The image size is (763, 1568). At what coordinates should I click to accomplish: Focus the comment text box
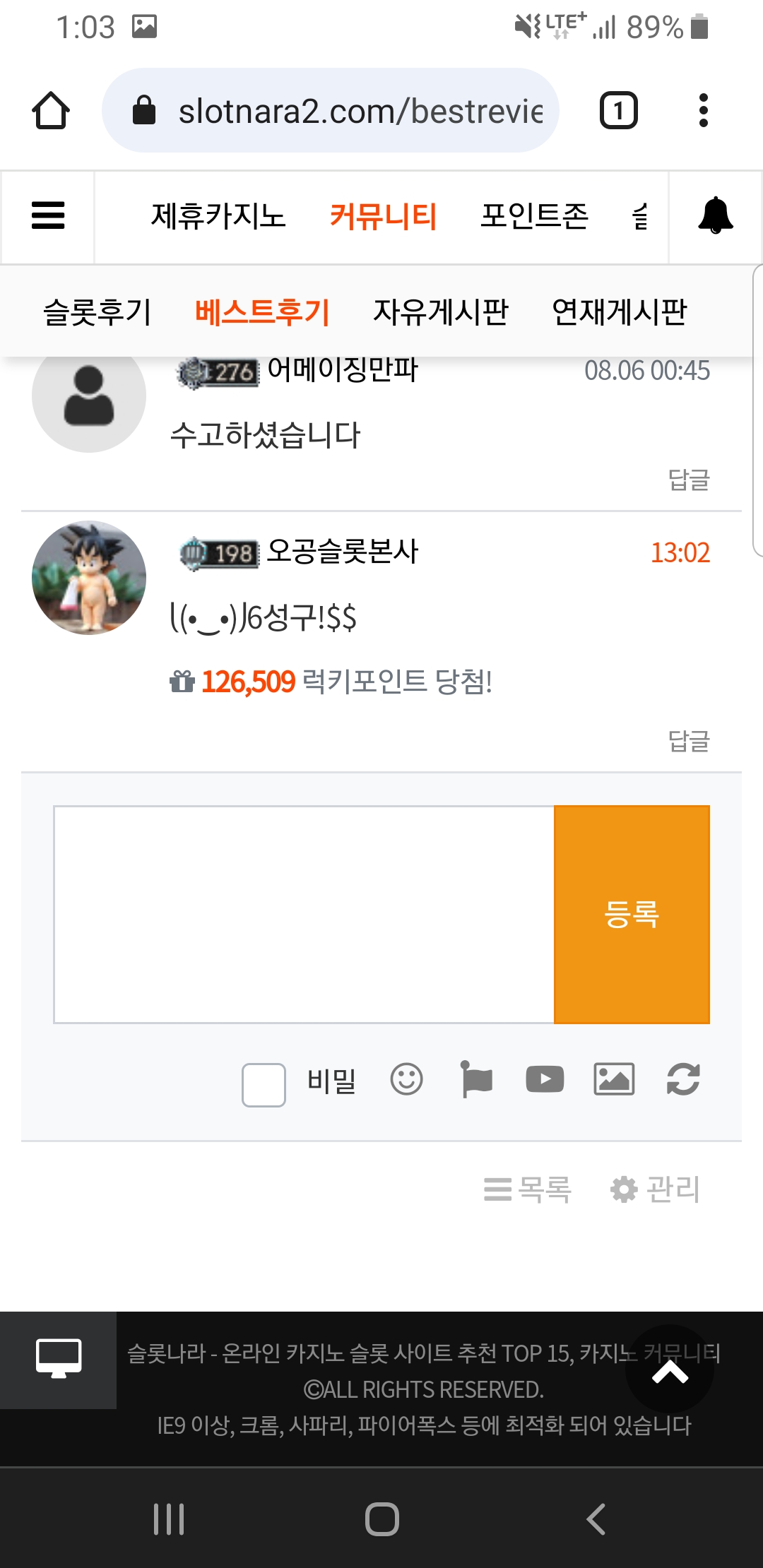304,915
